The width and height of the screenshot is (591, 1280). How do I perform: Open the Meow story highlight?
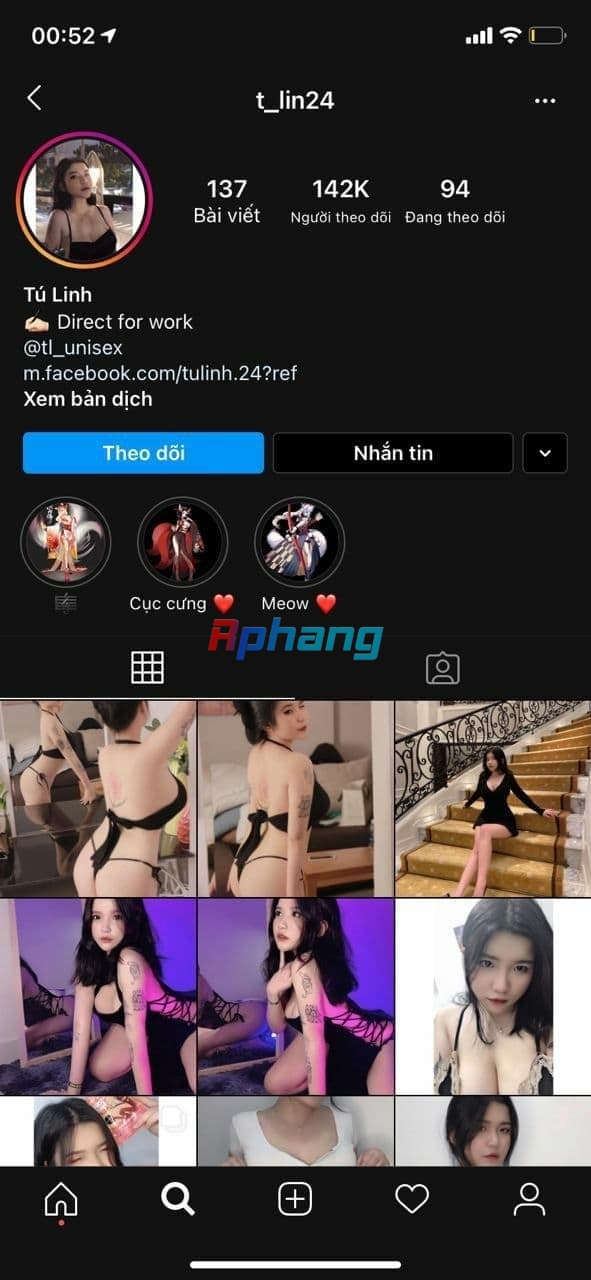(x=299, y=543)
